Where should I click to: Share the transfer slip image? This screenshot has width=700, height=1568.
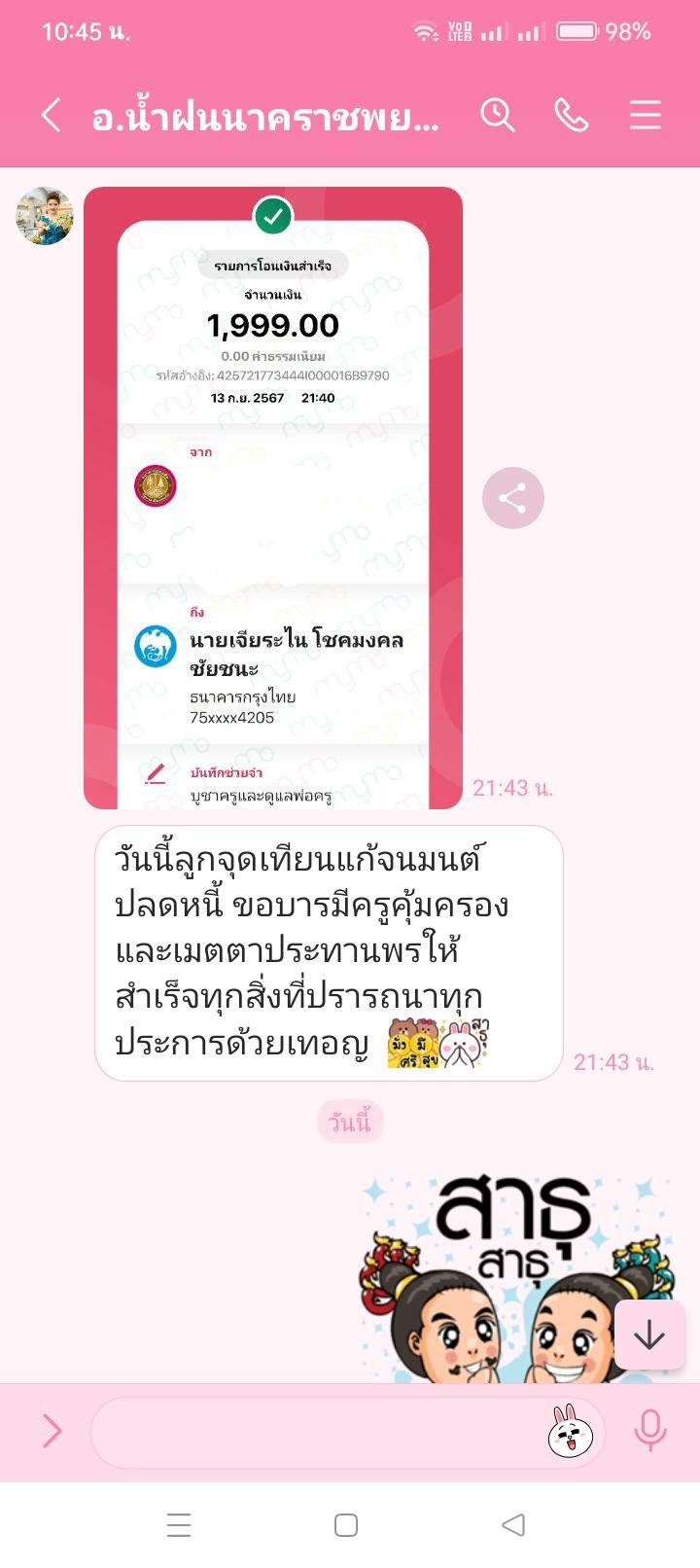pyautogui.click(x=512, y=498)
